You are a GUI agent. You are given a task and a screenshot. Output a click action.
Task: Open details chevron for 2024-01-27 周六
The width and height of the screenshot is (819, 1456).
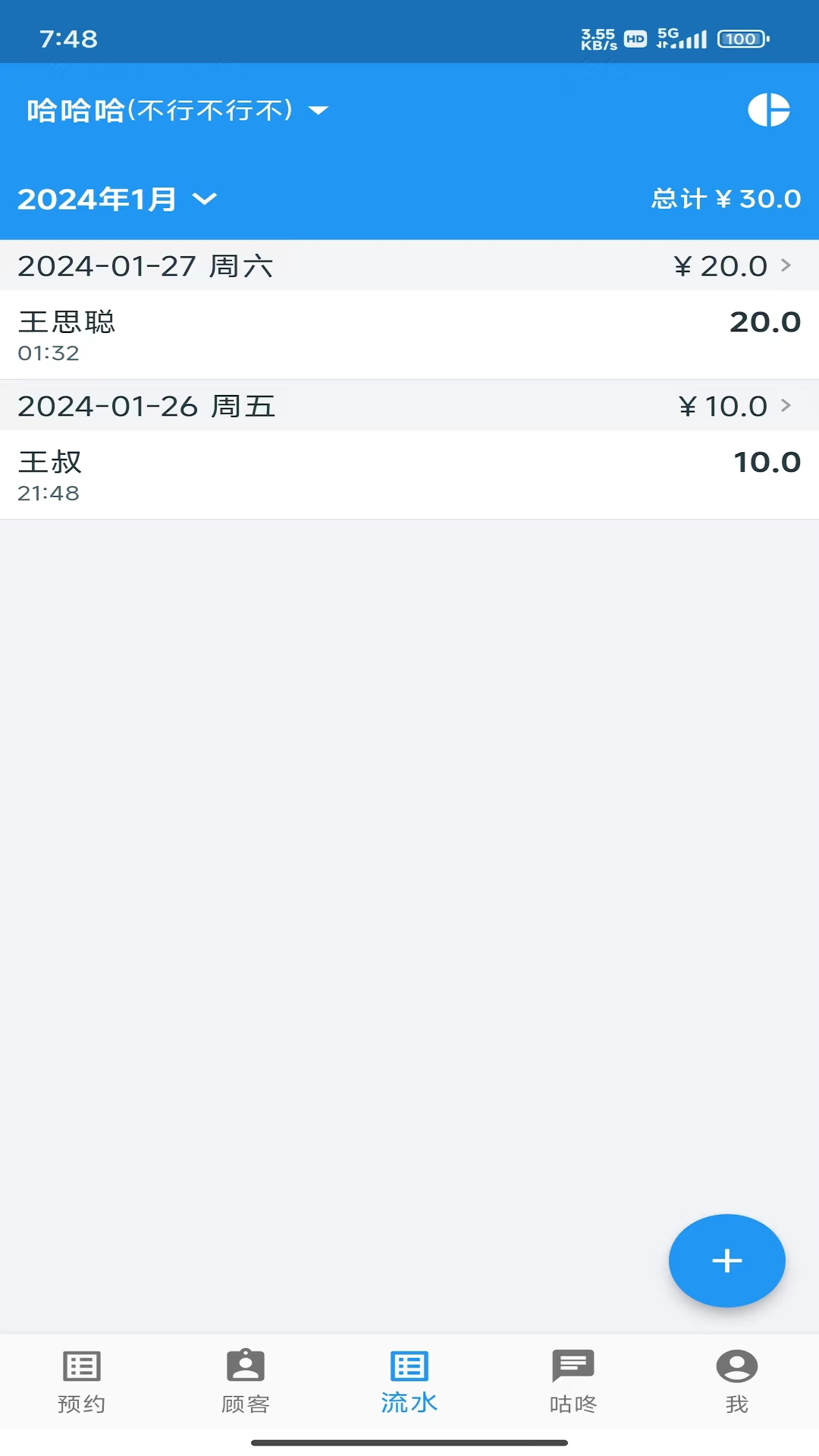pos(786,265)
